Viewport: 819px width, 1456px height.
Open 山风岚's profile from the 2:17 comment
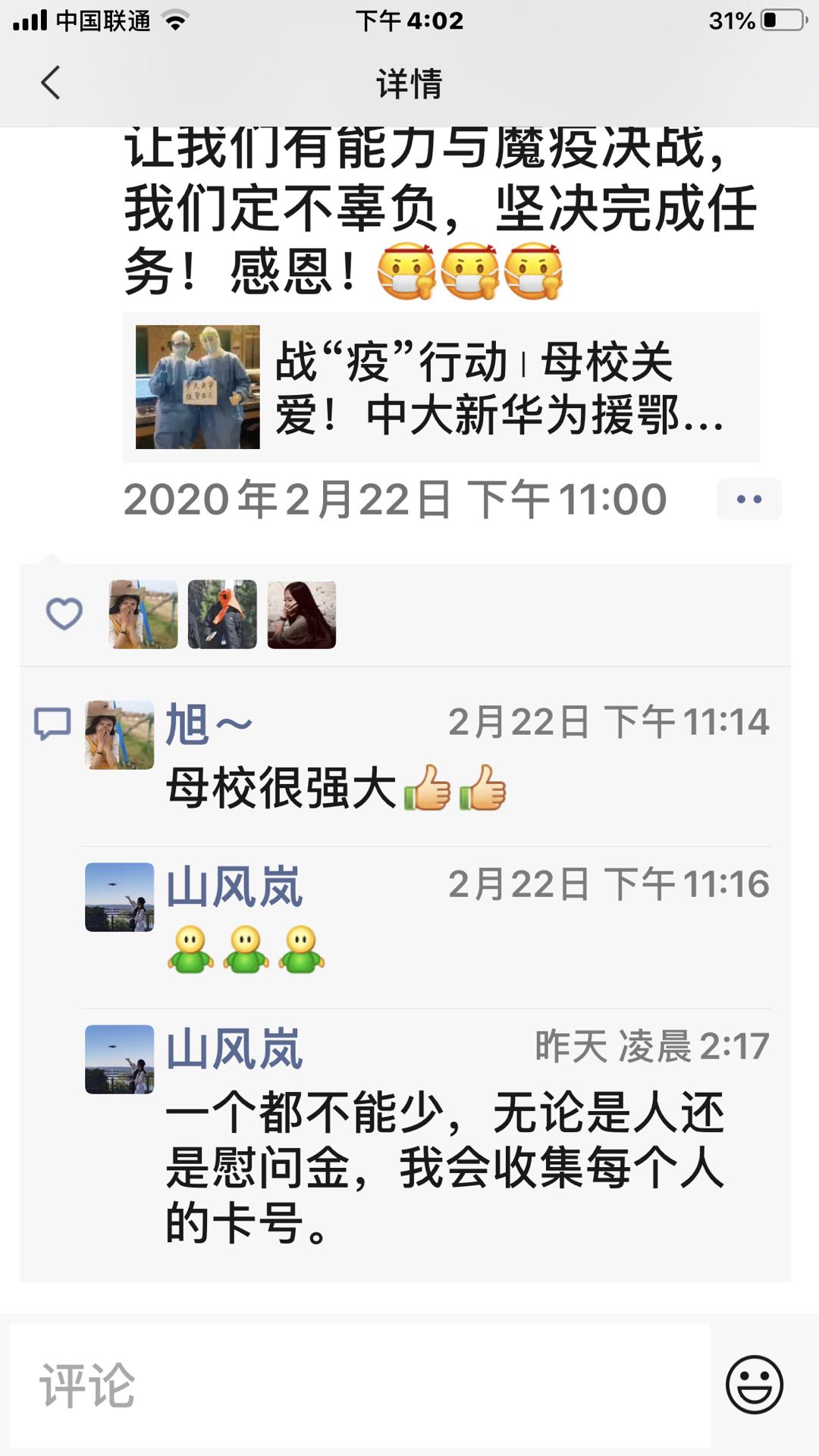click(x=234, y=1049)
